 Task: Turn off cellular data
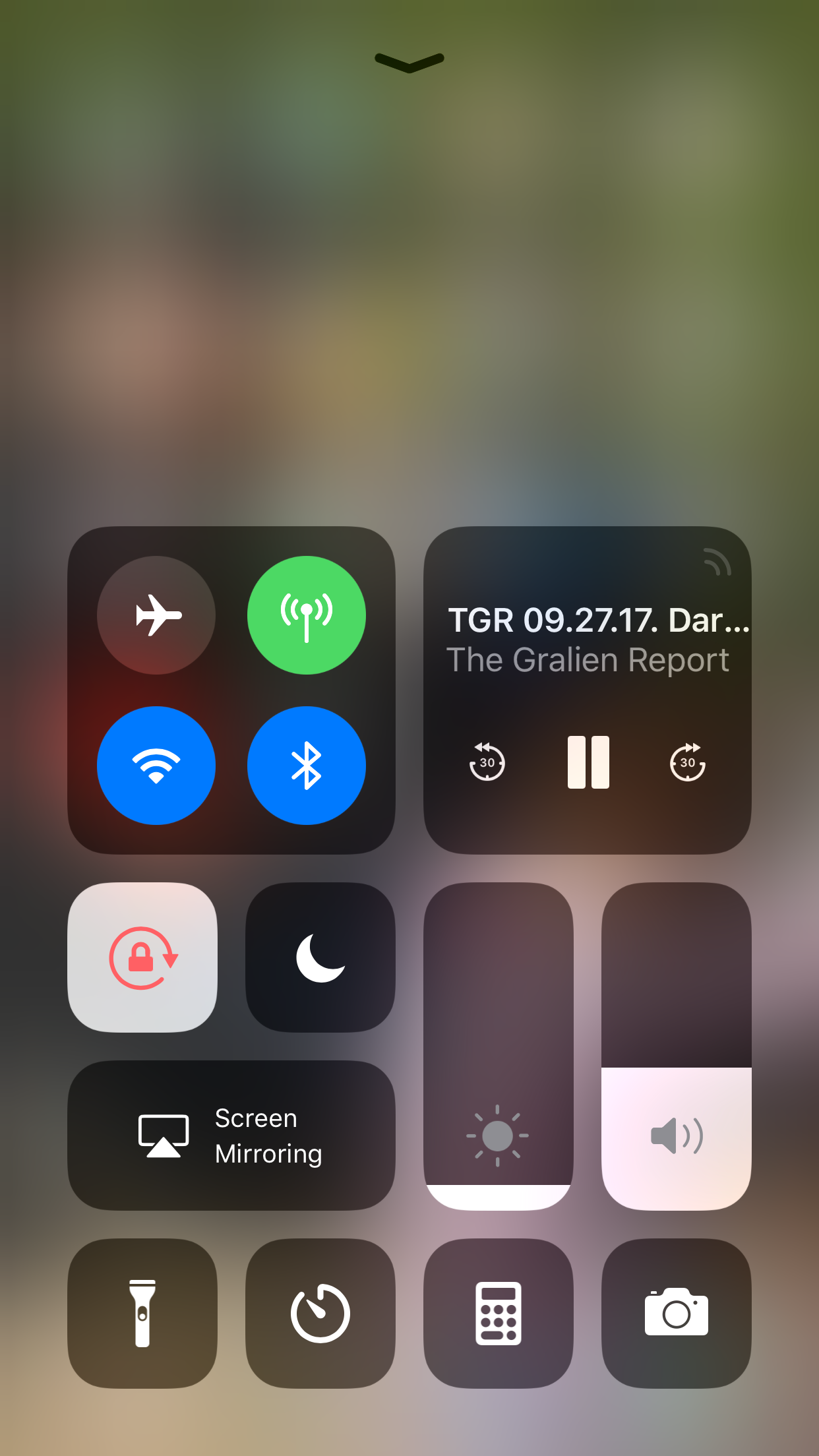pyautogui.click(x=307, y=615)
